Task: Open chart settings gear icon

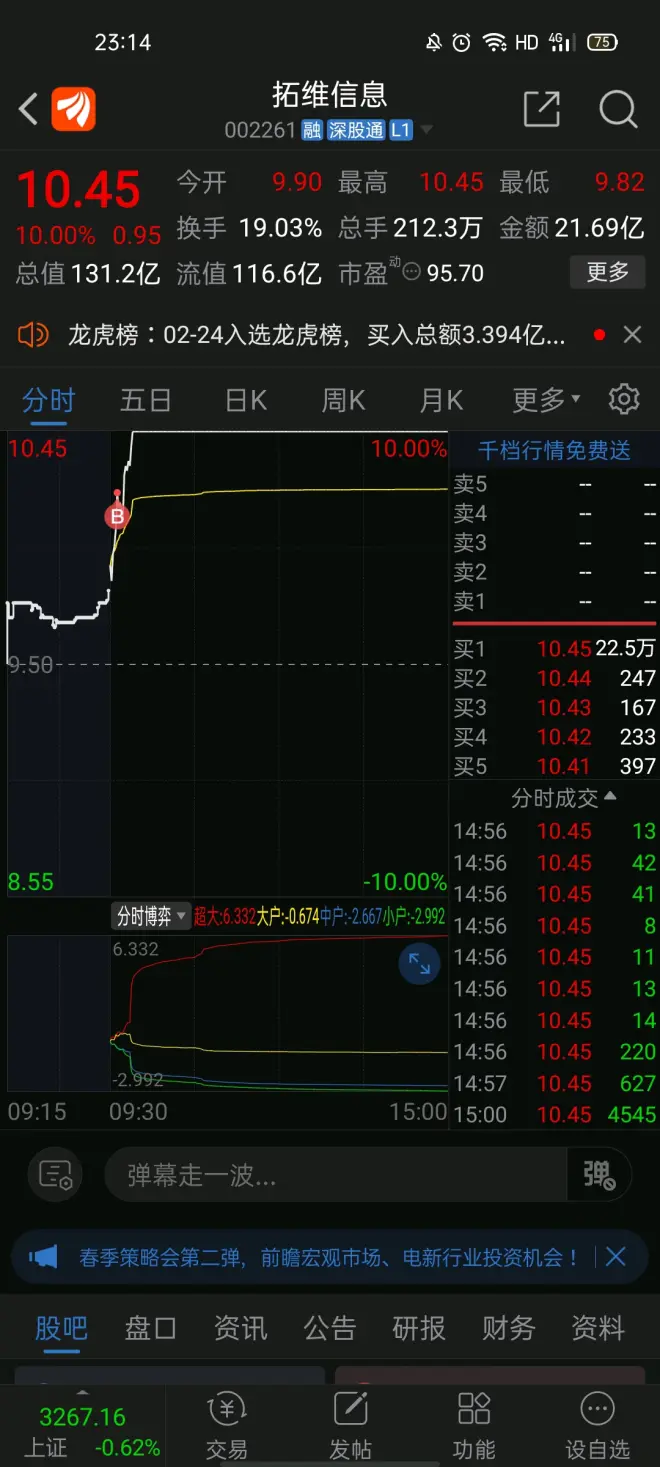Action: pos(624,399)
